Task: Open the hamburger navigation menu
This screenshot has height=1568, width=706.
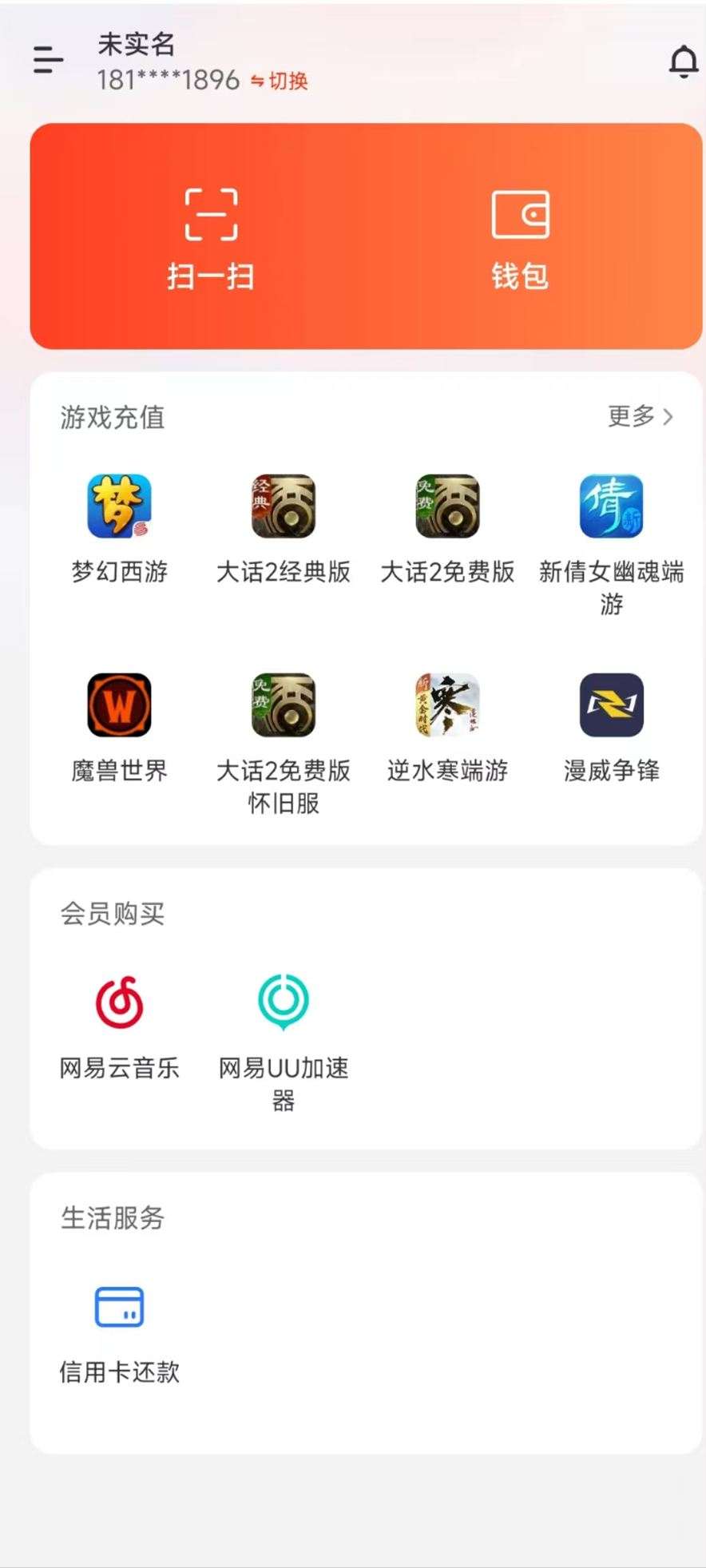Action: tap(46, 60)
